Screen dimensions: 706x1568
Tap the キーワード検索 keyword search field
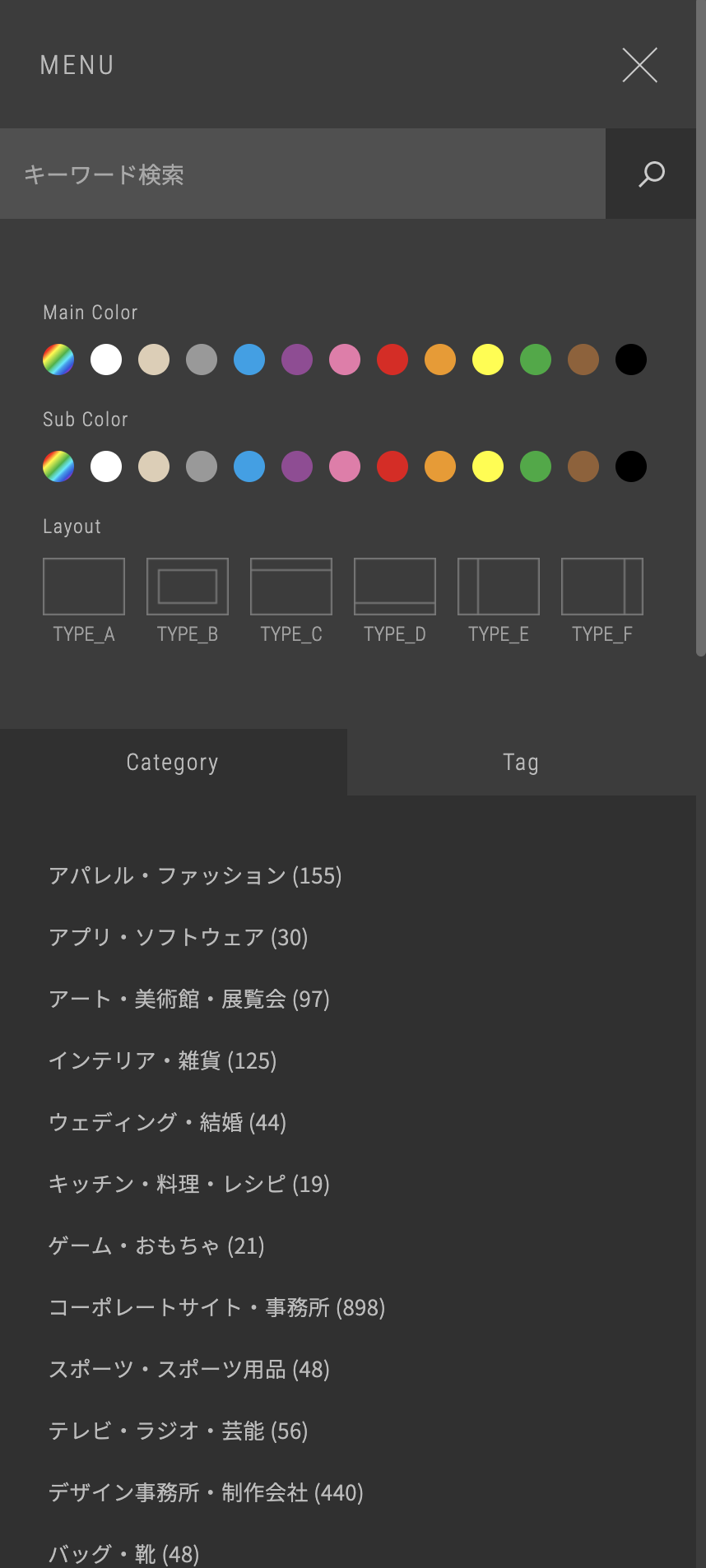click(x=302, y=174)
